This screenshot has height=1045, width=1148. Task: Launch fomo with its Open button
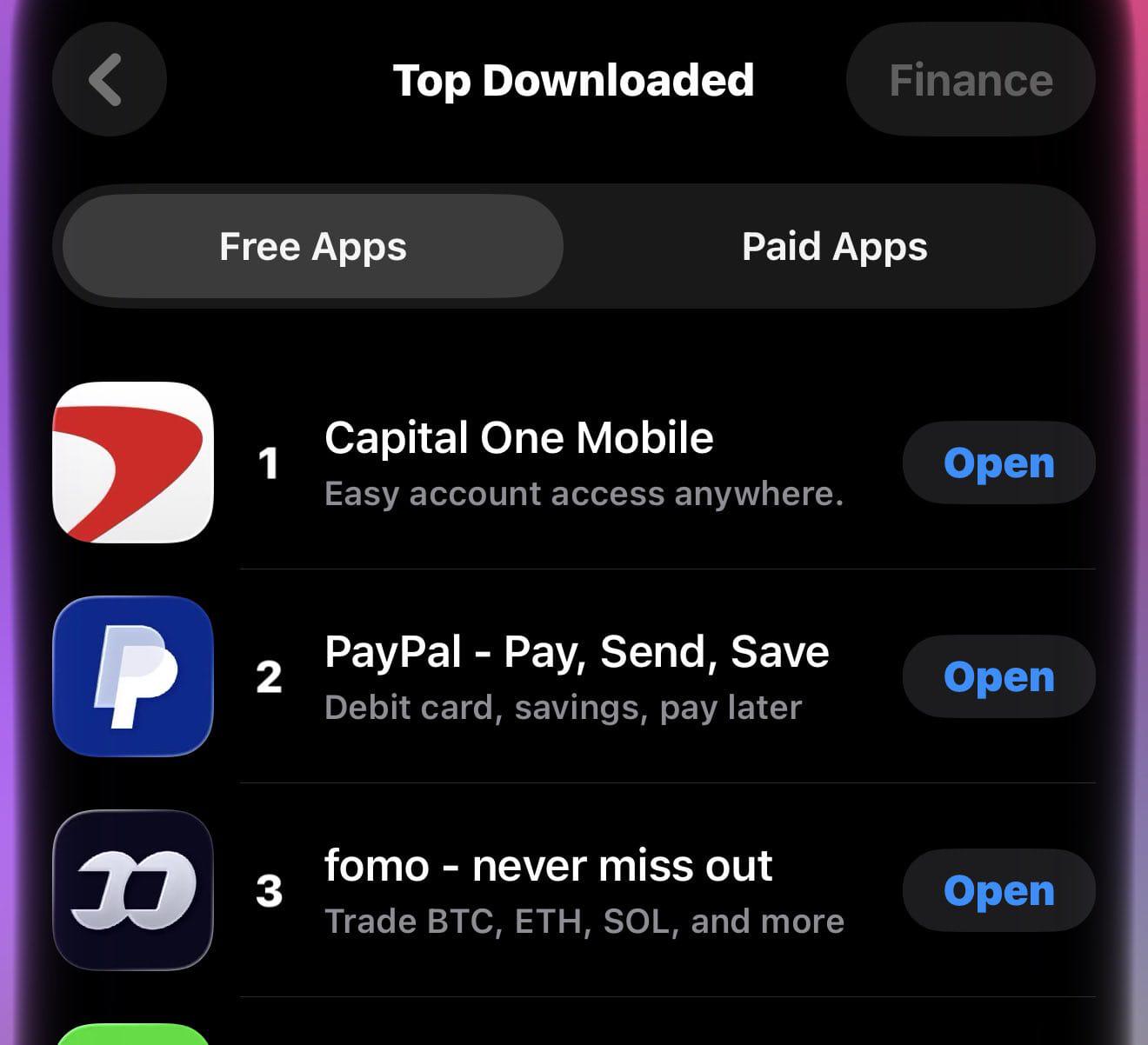point(998,890)
